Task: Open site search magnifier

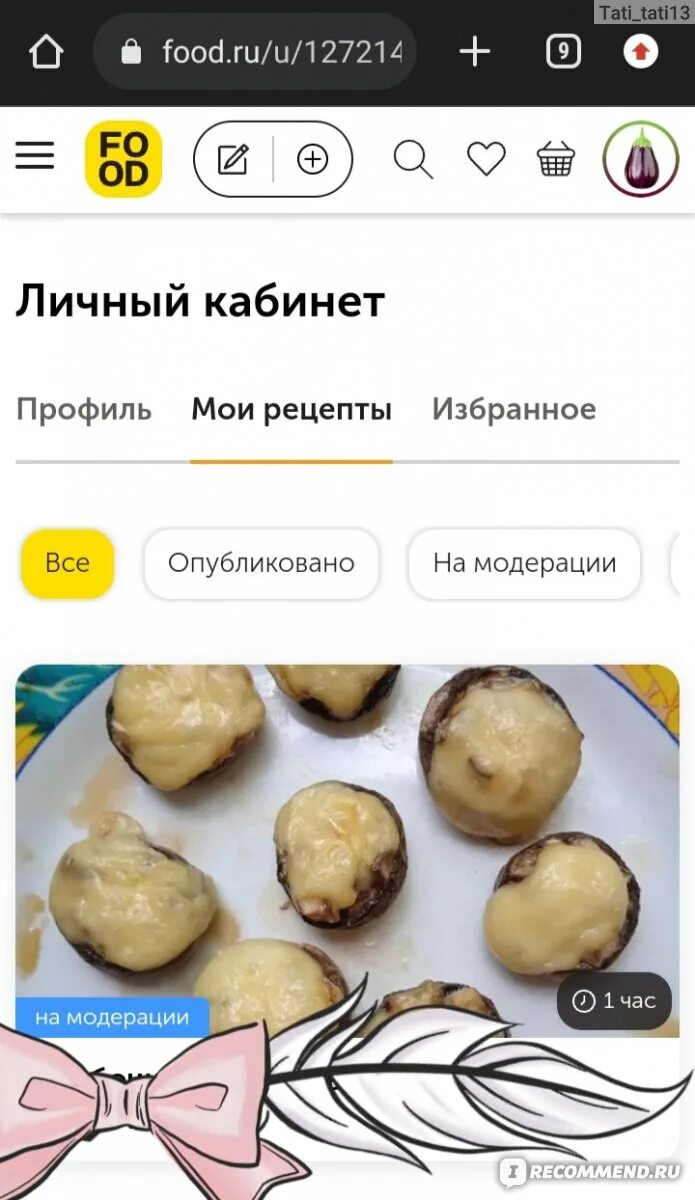Action: click(412, 159)
